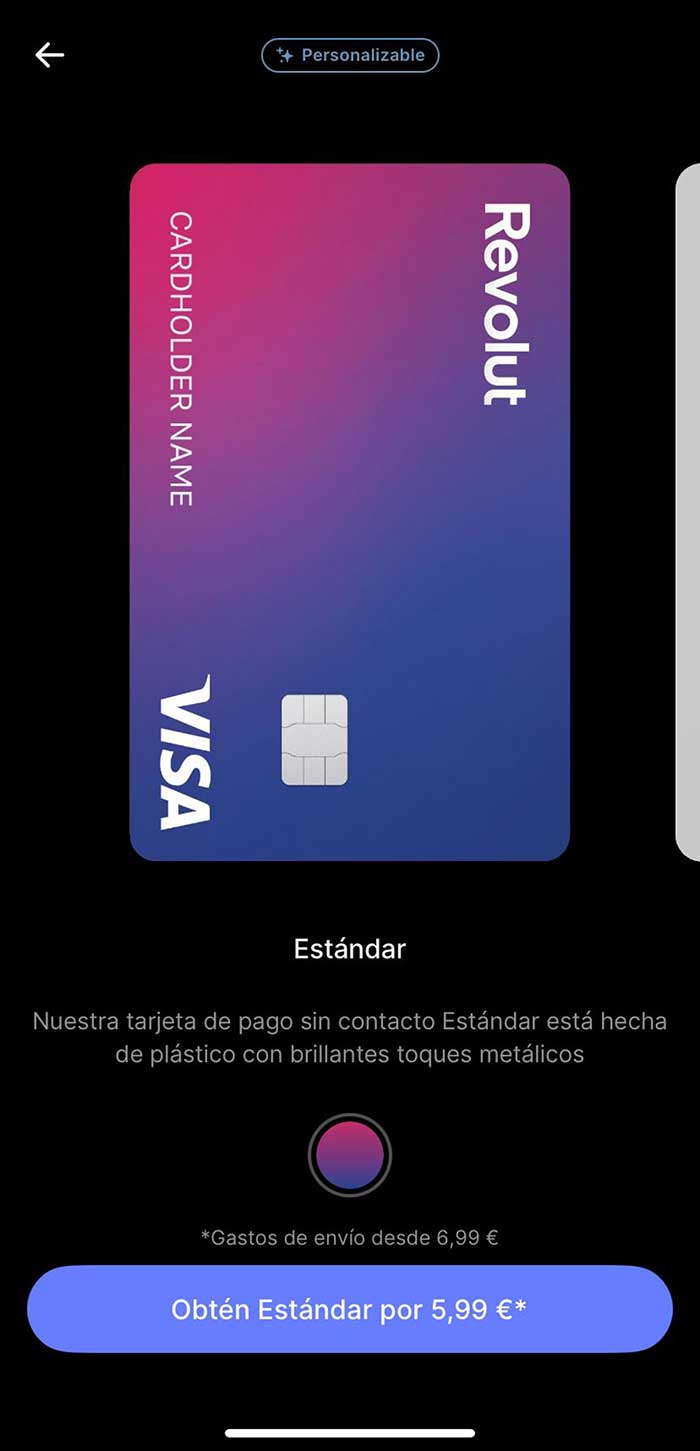Select the pink-blue gradient color swatch
This screenshot has width=700, height=1451.
click(350, 1155)
